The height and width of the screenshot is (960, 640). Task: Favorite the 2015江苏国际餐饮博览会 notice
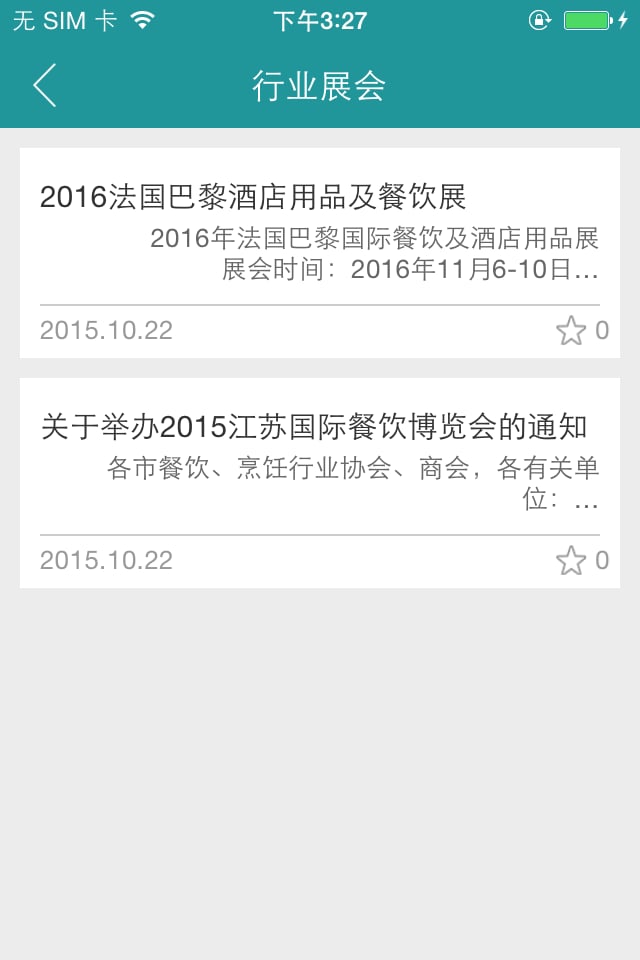click(571, 561)
